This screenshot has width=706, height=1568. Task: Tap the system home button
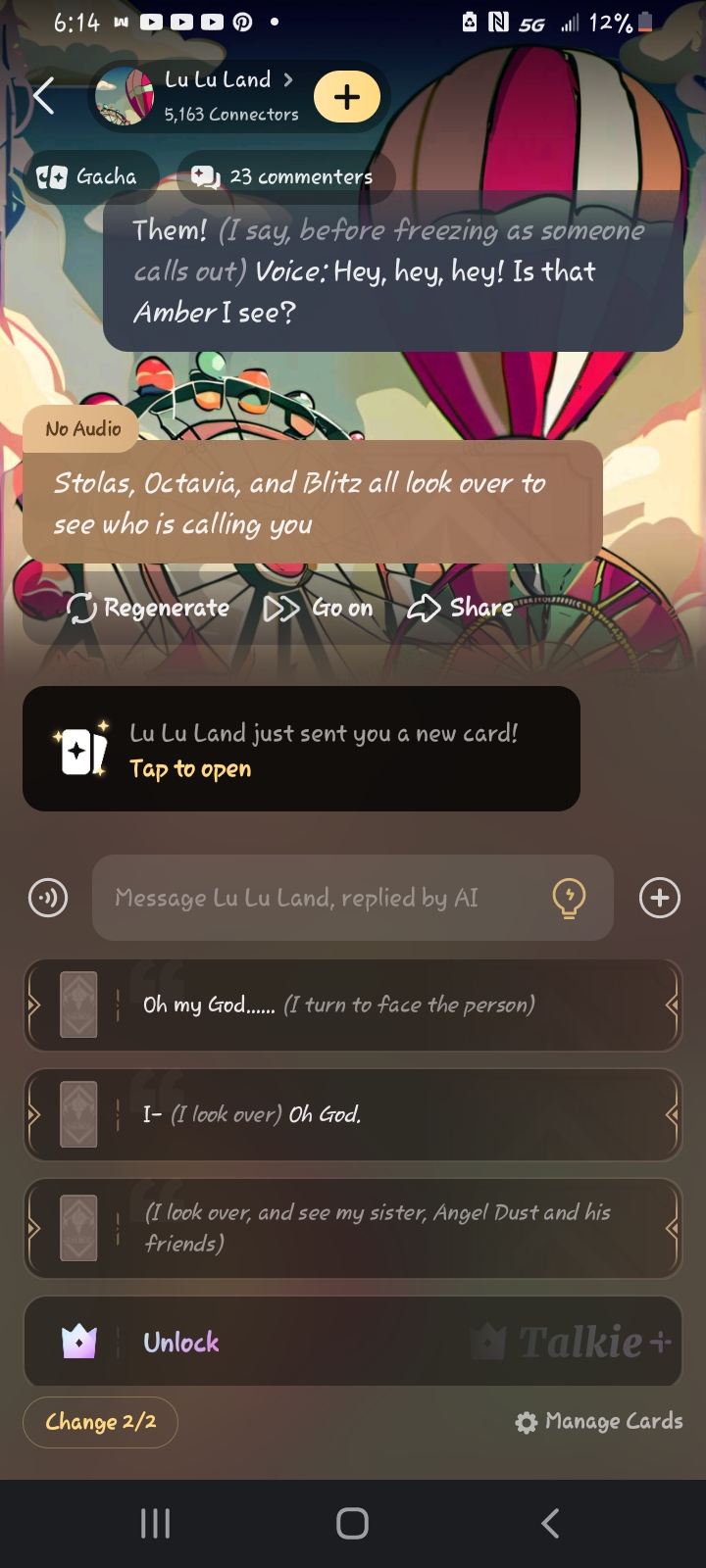352,1523
